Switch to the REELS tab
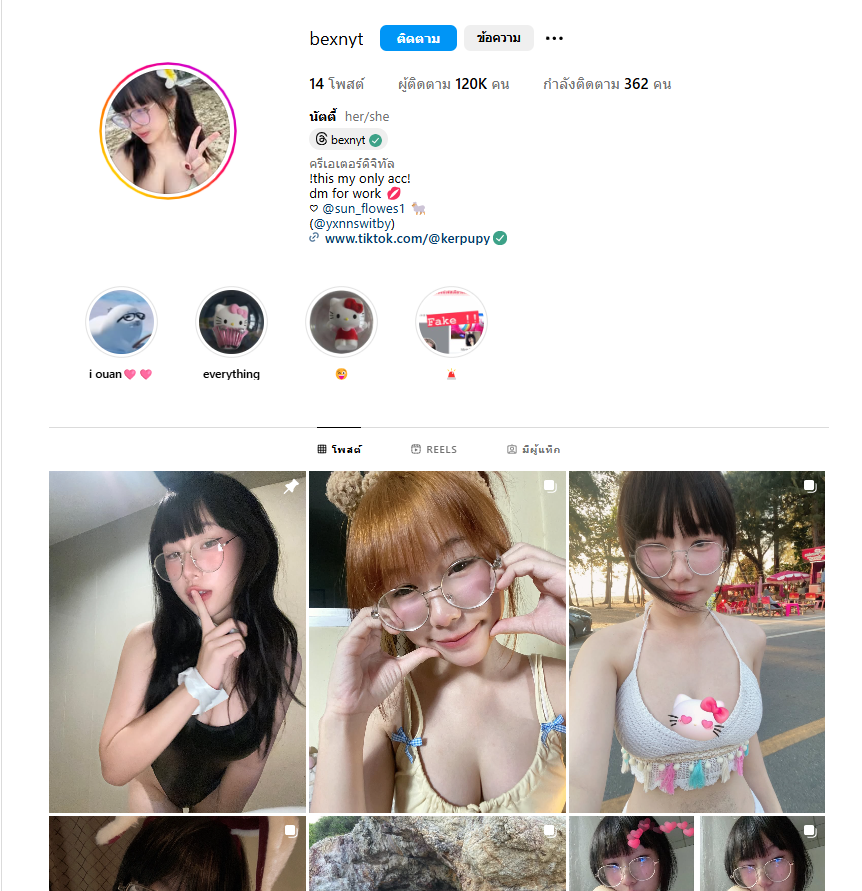 pos(434,450)
